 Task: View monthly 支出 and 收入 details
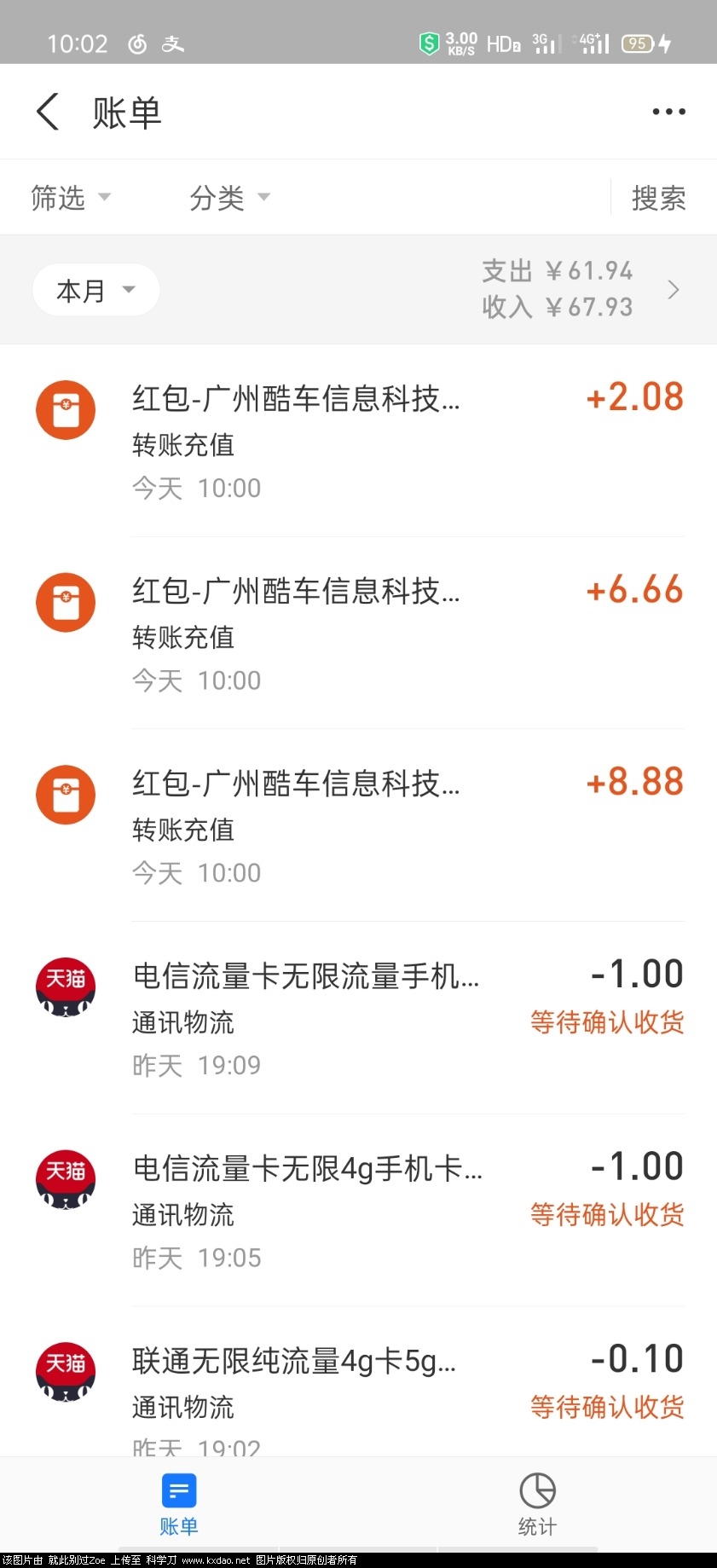click(580, 289)
